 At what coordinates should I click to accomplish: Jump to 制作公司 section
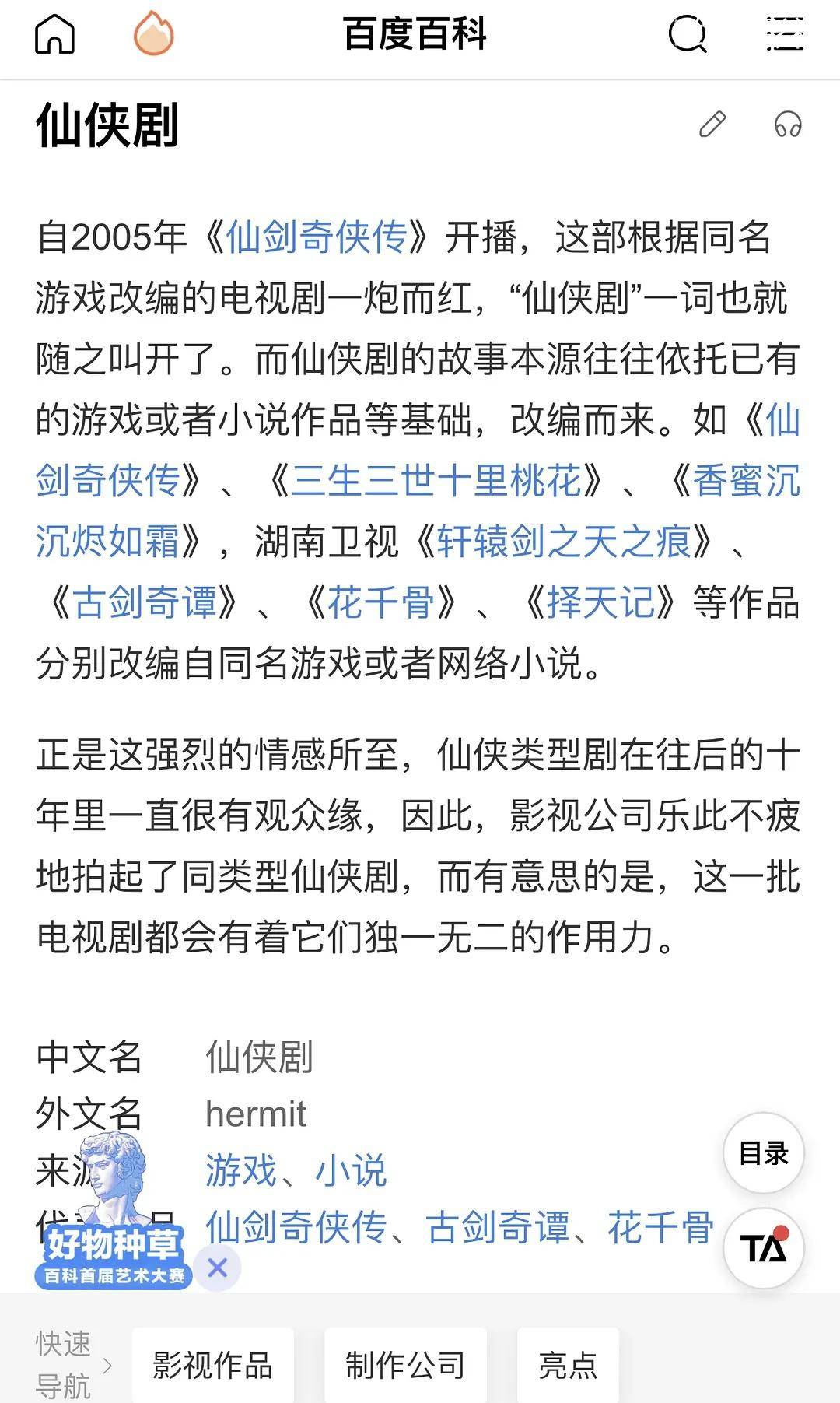405,1365
